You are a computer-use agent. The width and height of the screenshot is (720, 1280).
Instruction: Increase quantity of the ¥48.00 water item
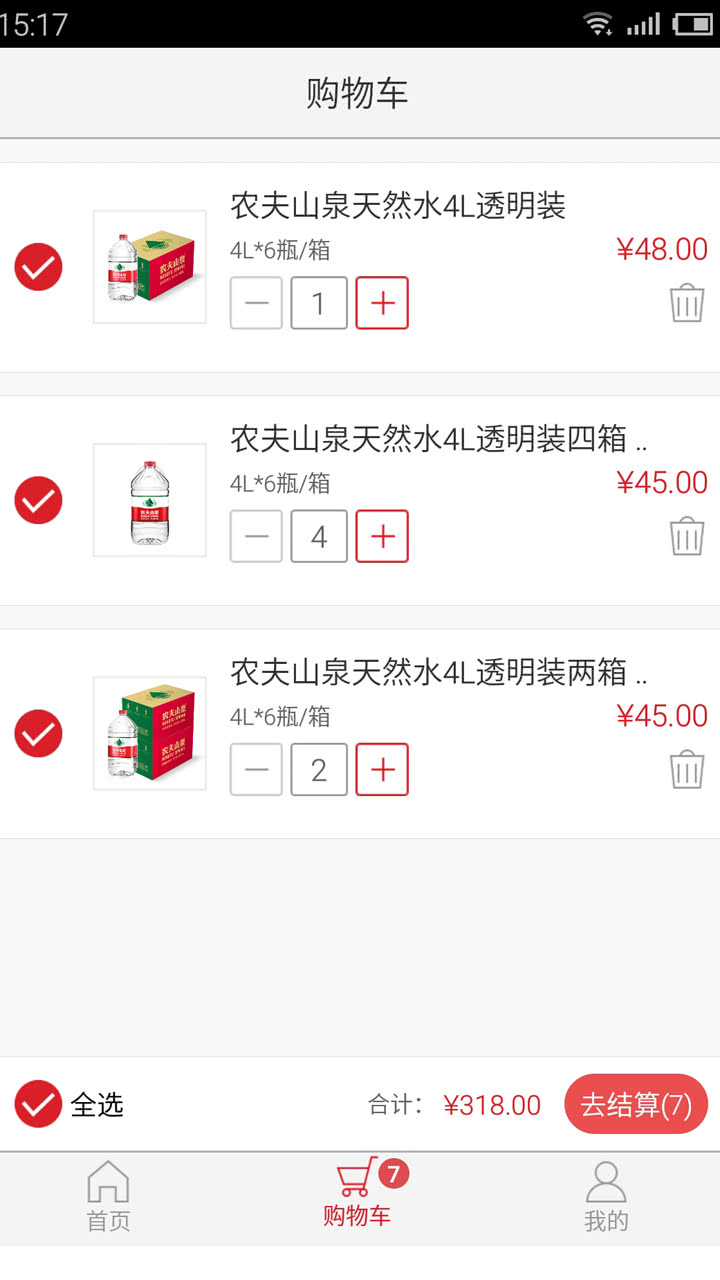[x=382, y=303]
